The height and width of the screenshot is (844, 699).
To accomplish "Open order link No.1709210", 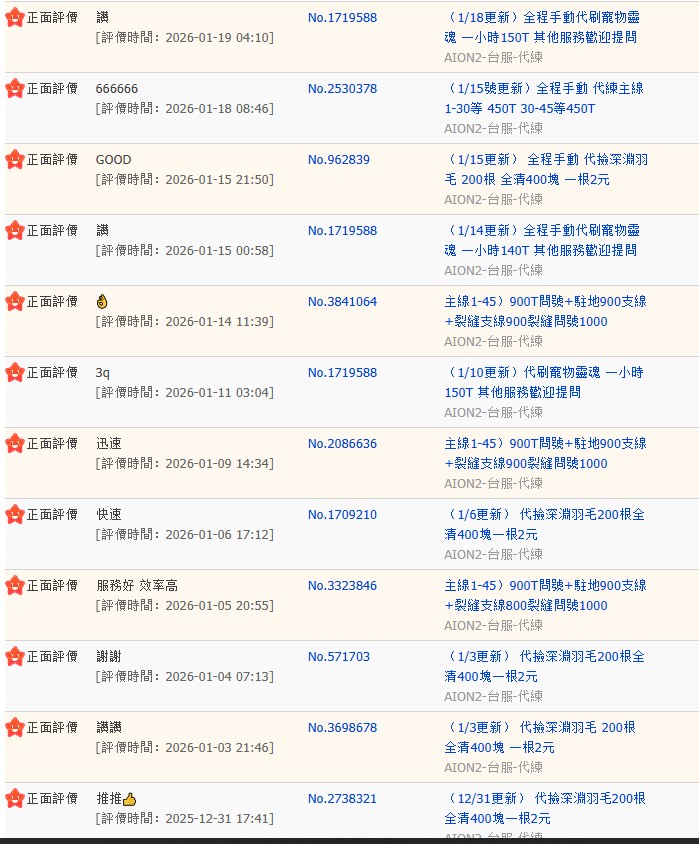I will [342, 515].
